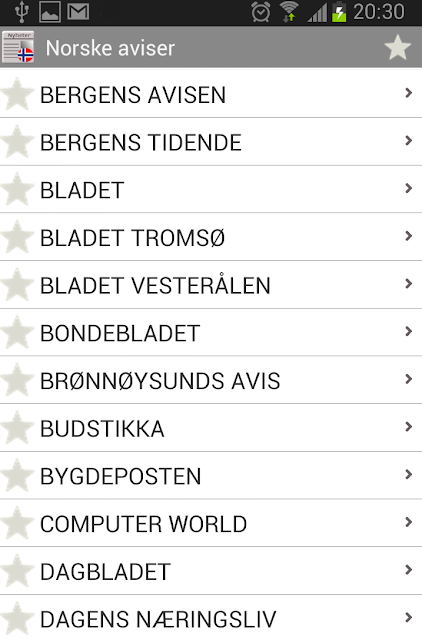
Task: Add DAGBLADET to favorites with its star
Action: tap(17, 571)
